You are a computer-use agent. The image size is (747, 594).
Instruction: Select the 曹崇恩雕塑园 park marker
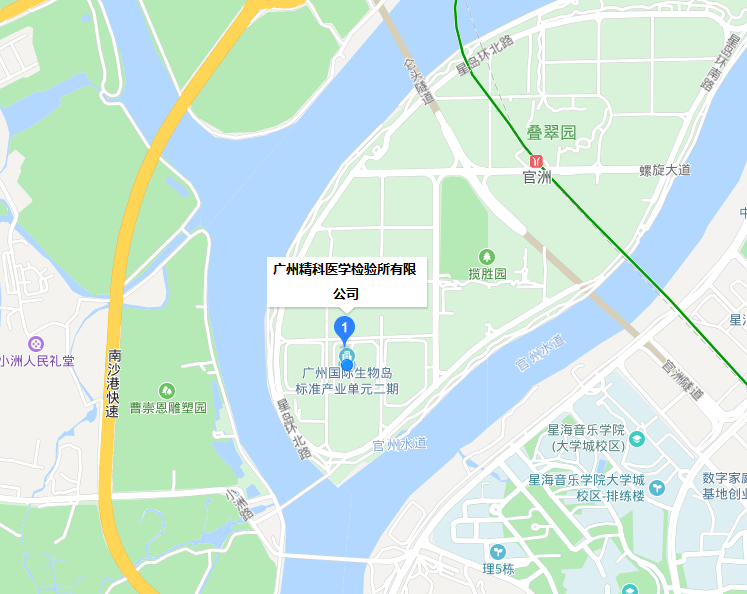tap(166, 390)
